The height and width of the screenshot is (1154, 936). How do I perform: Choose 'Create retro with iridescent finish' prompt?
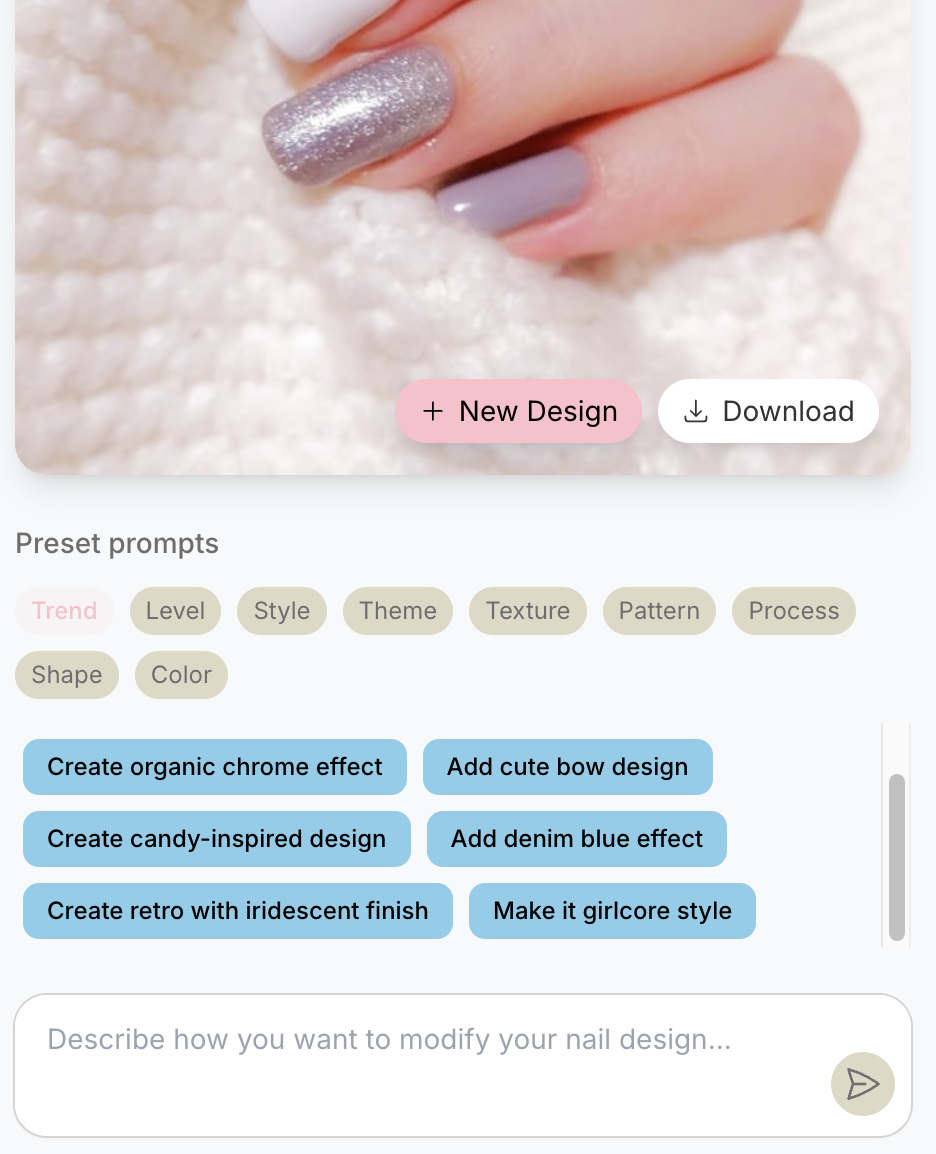tap(238, 911)
